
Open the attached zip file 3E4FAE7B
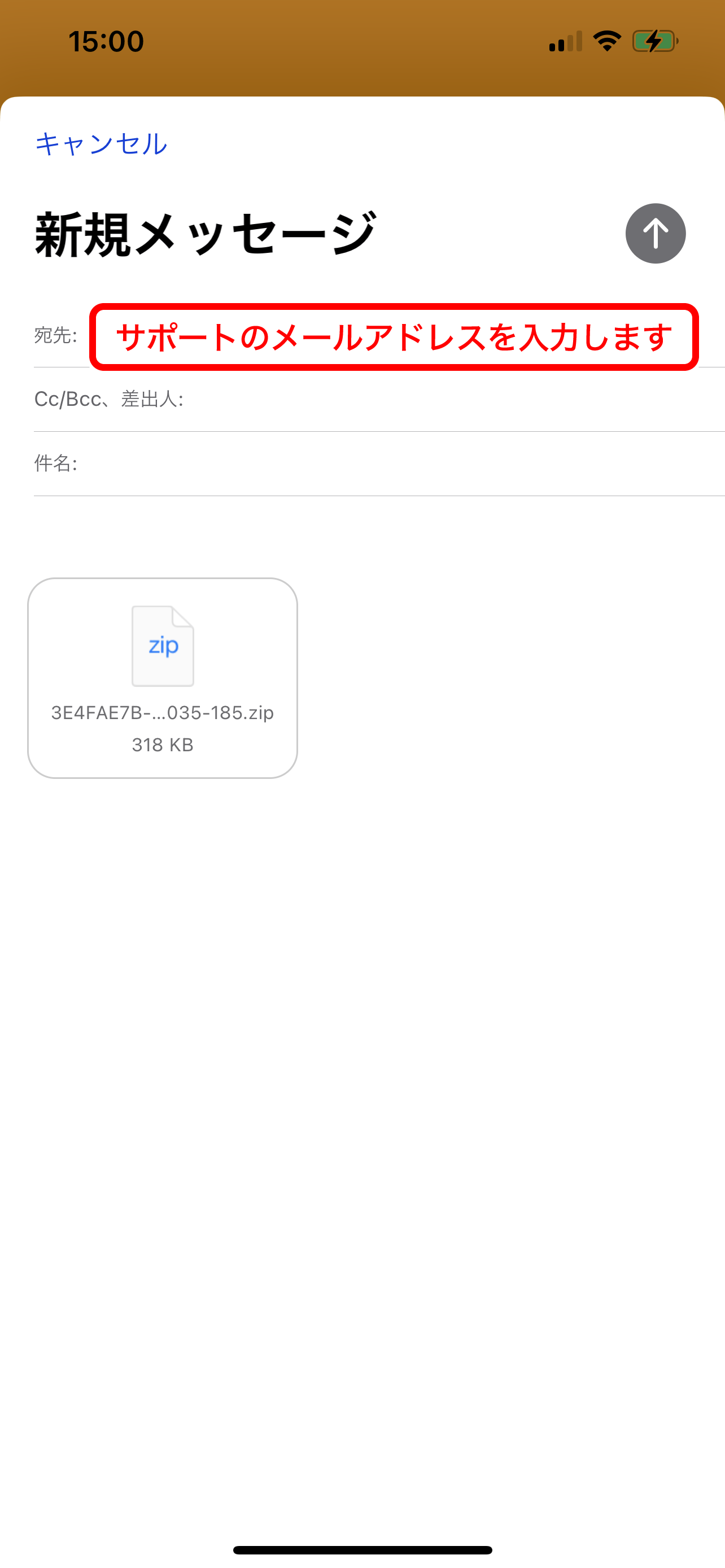[163, 677]
